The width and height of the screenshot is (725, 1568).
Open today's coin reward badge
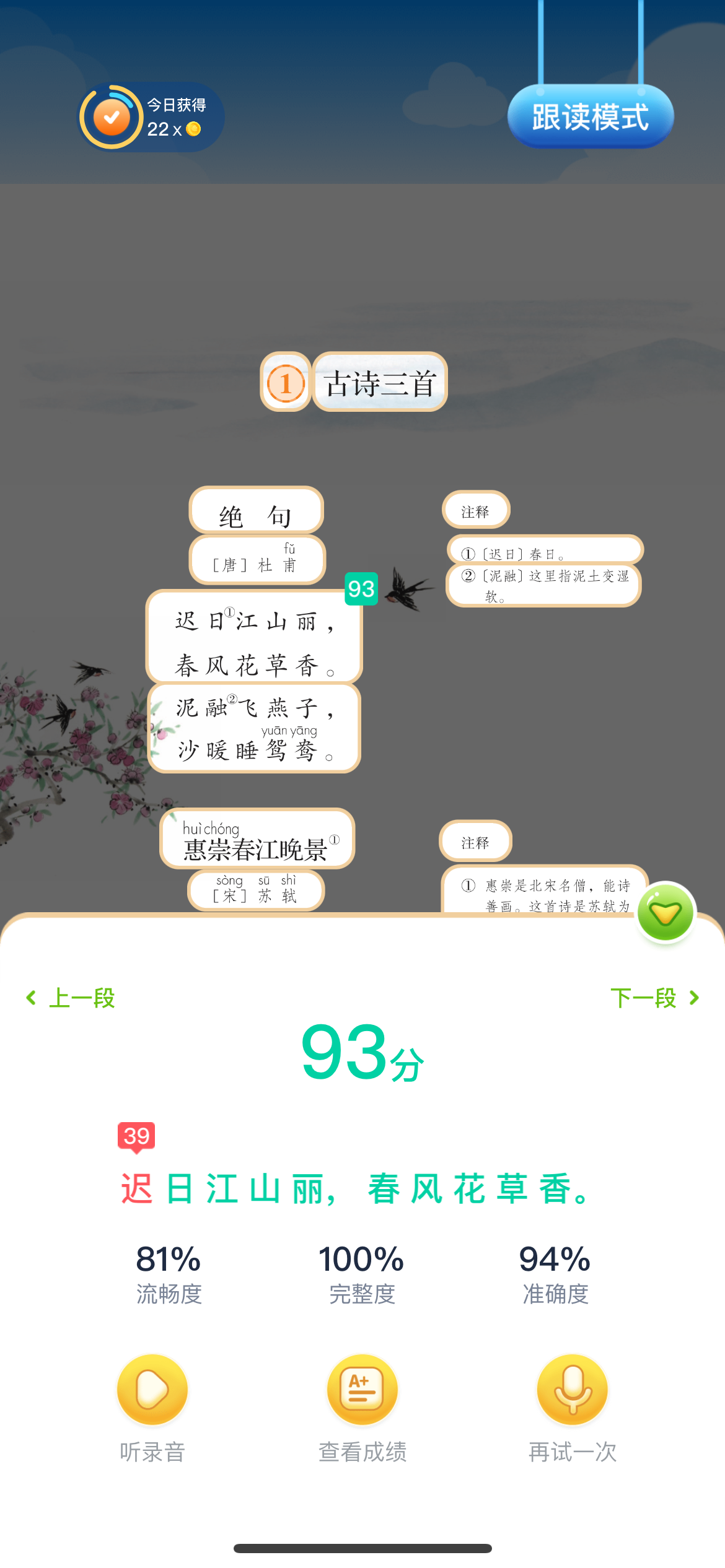click(151, 117)
